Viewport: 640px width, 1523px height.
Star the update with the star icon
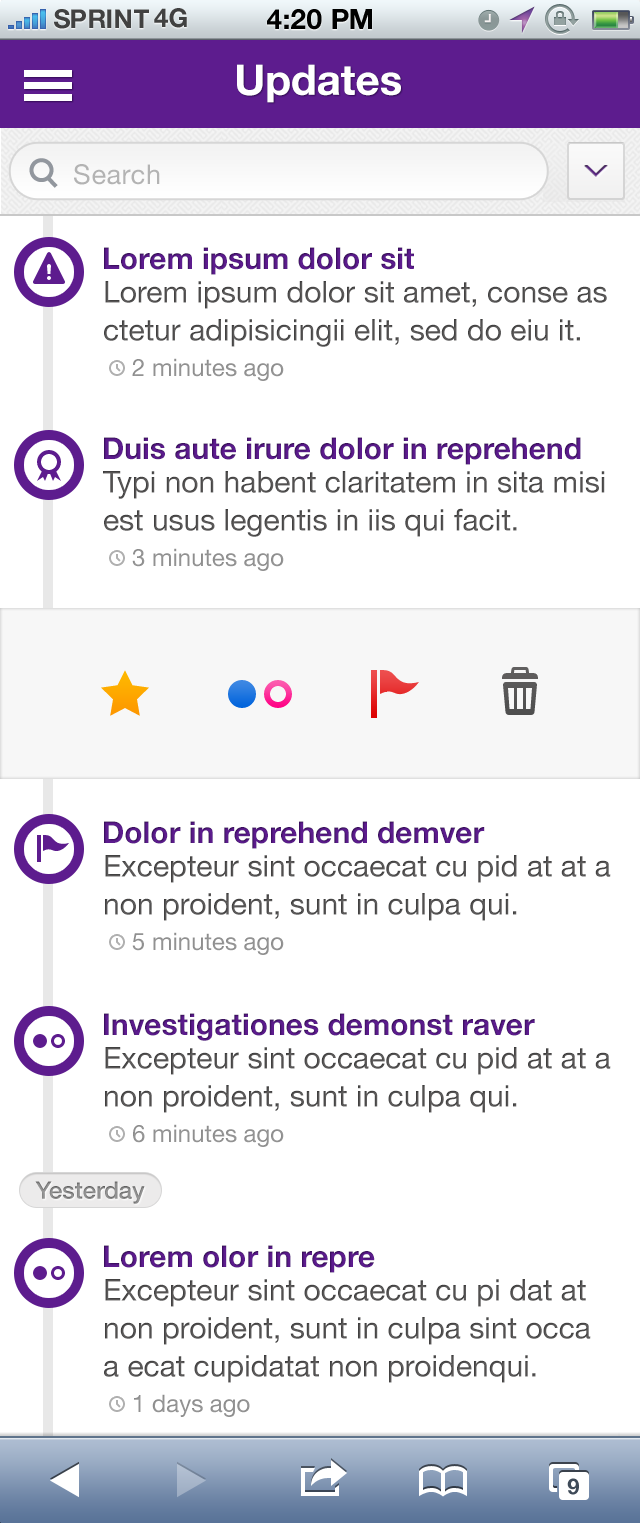(125, 694)
